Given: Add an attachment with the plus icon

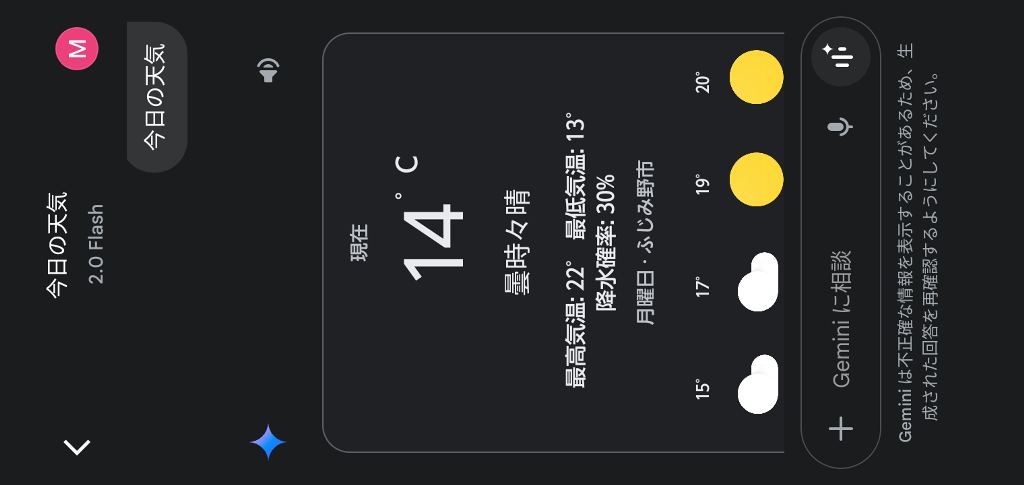Looking at the screenshot, I should pos(841,429).
